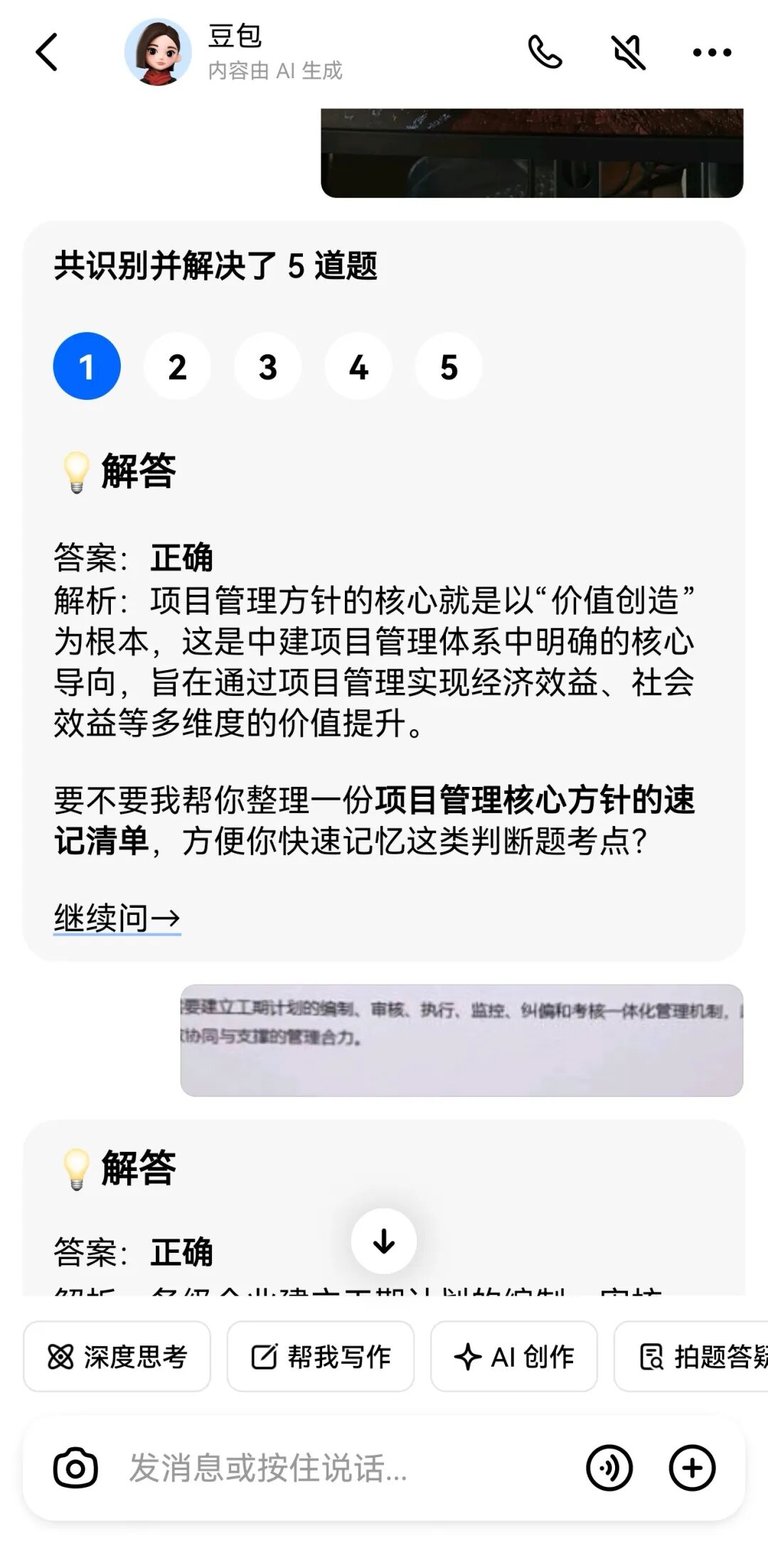Focus the 发消息或按住说话 input field
Viewport: 768px width, 1568px height.
[x=341, y=1468]
